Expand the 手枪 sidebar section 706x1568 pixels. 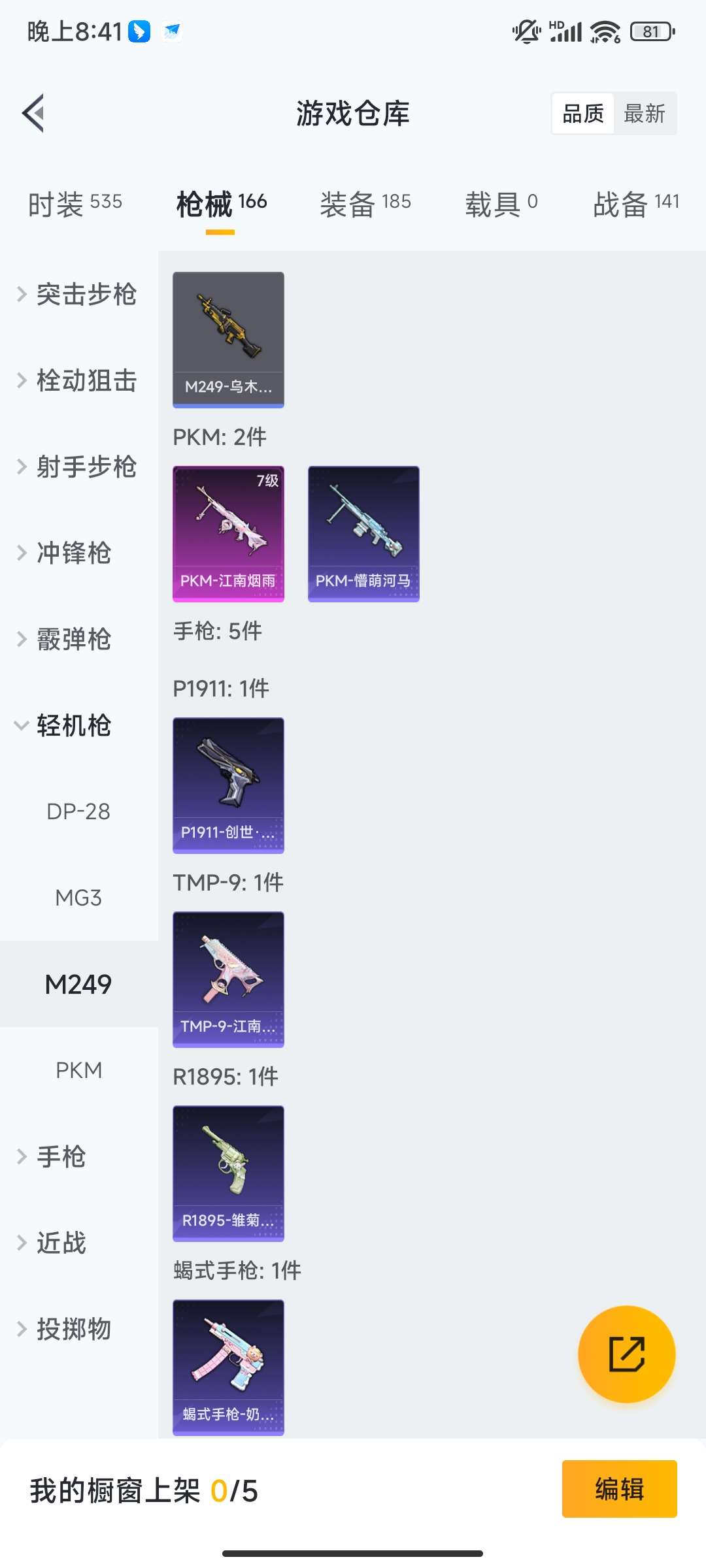coord(60,1156)
